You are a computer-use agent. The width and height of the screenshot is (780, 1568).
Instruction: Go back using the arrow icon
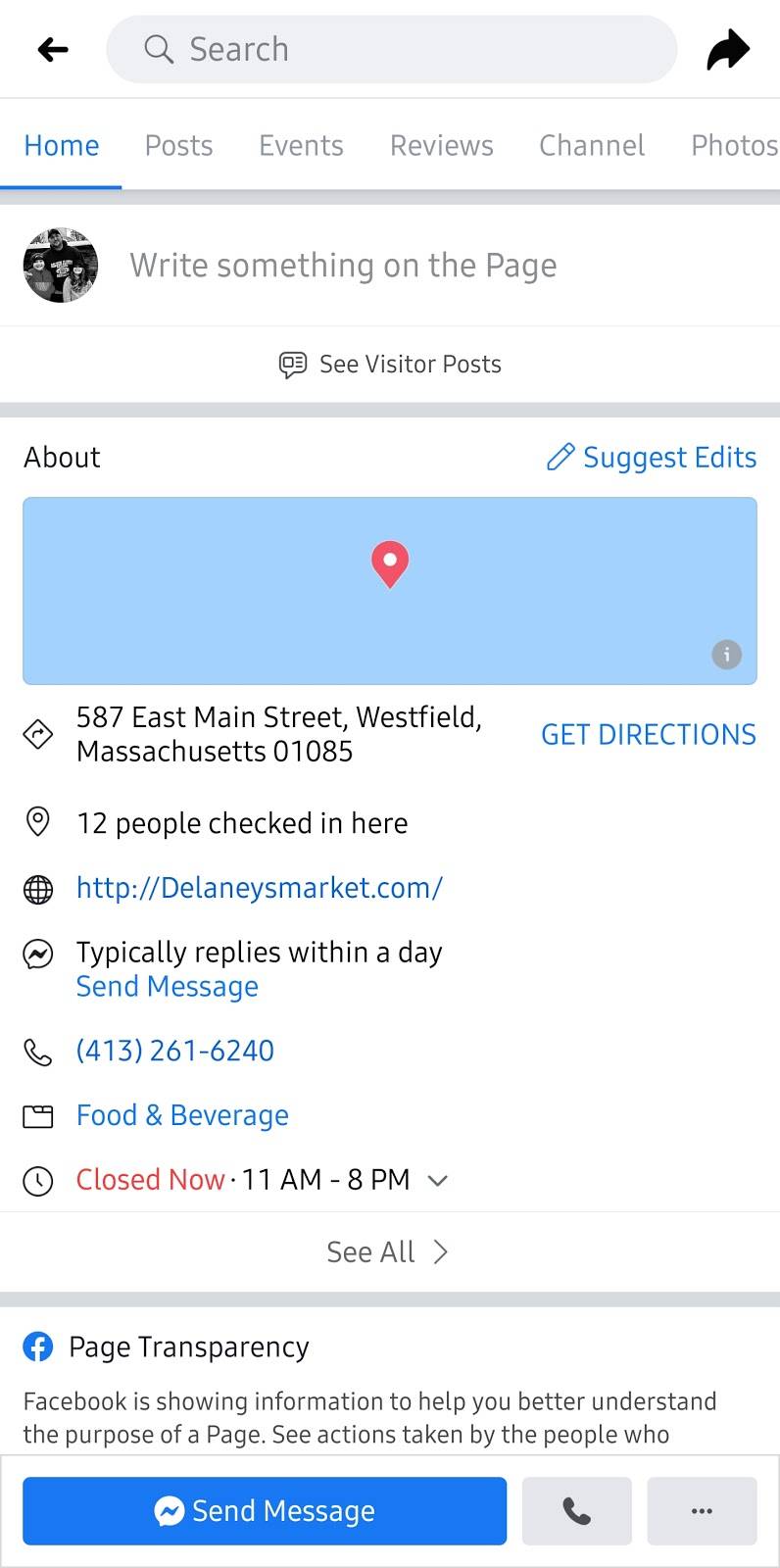(x=53, y=49)
